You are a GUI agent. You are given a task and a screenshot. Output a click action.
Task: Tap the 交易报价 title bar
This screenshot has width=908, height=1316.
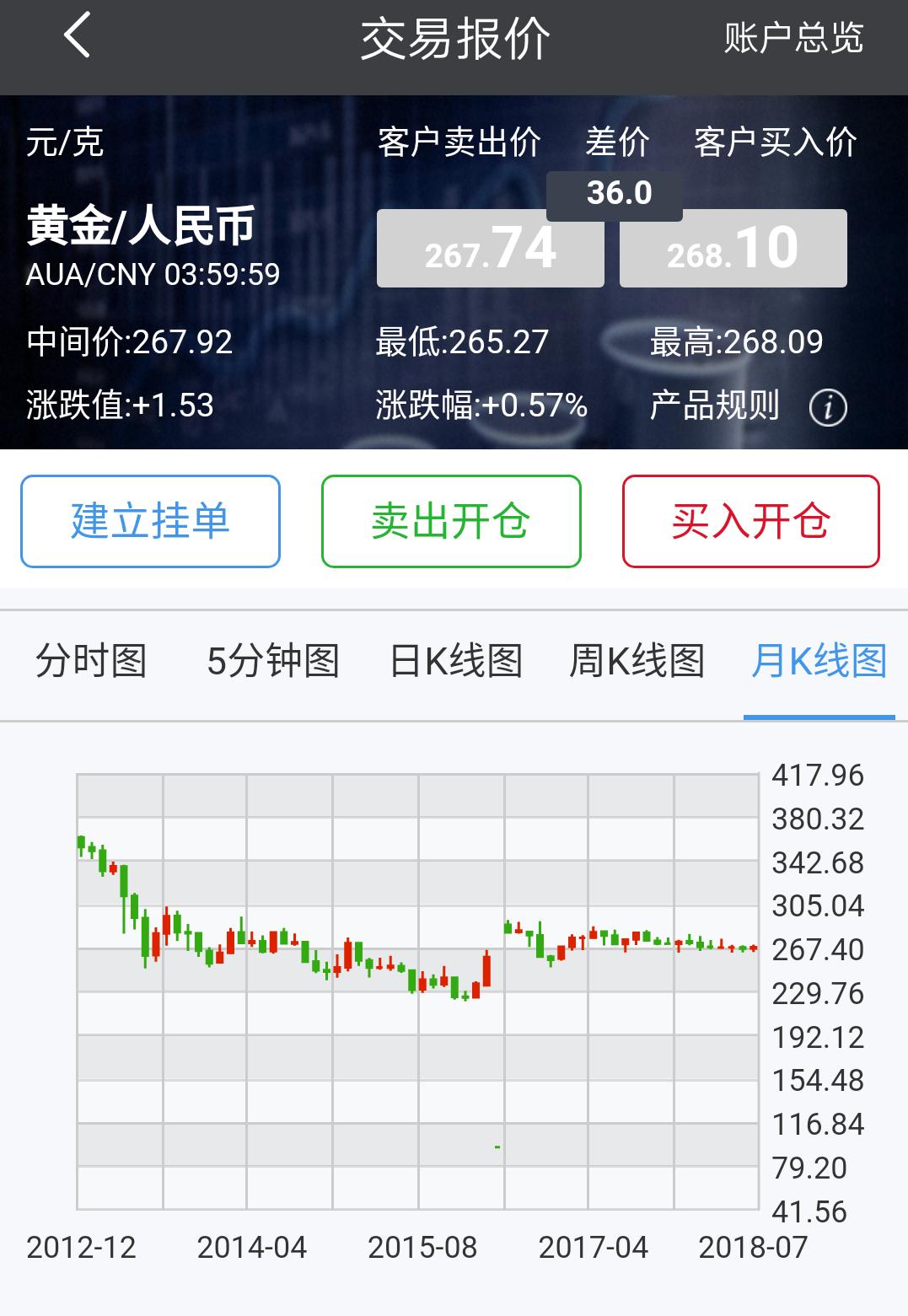pos(454,40)
